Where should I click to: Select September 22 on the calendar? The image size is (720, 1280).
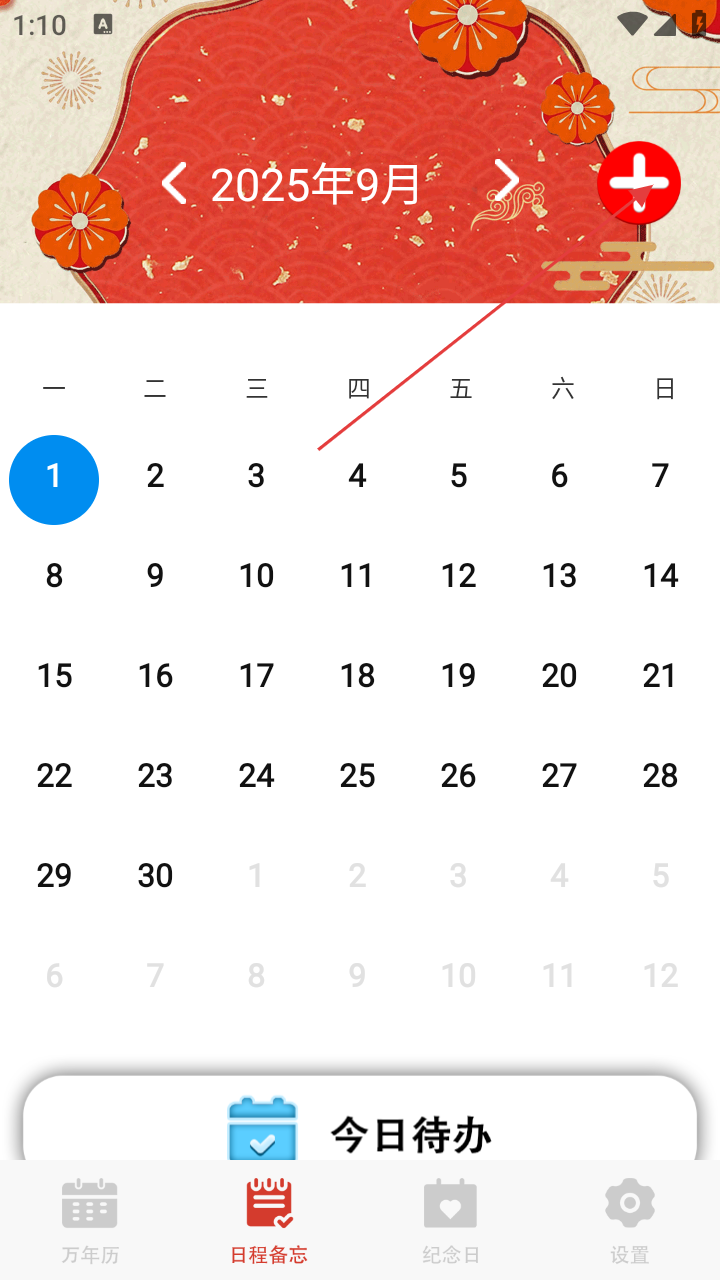tap(54, 776)
